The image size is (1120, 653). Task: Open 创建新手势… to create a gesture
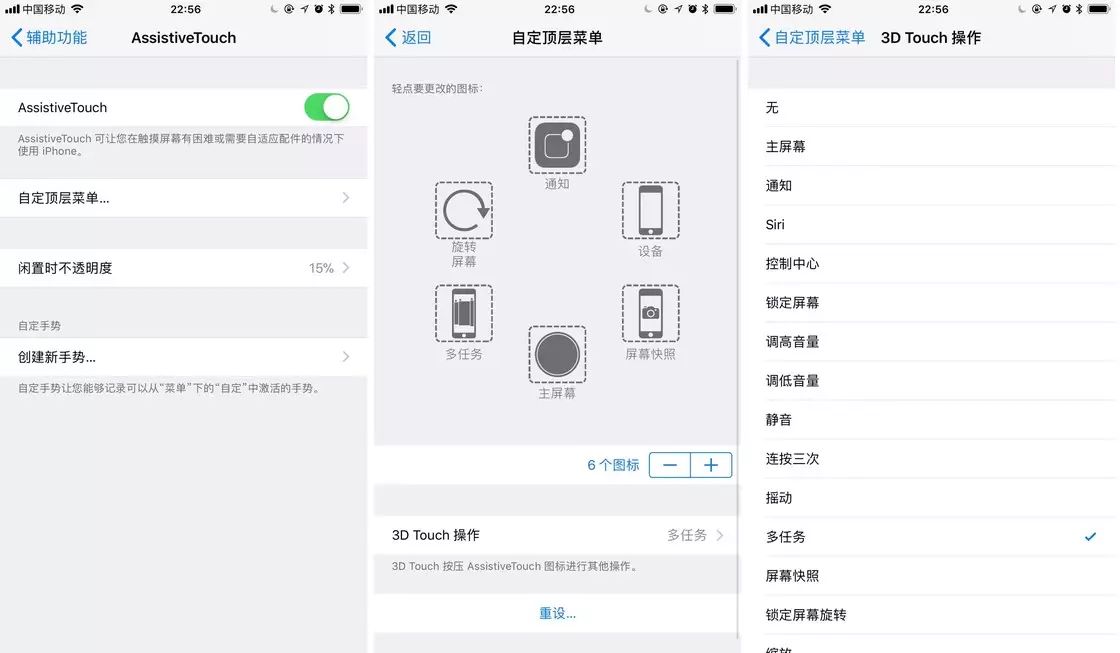point(184,357)
